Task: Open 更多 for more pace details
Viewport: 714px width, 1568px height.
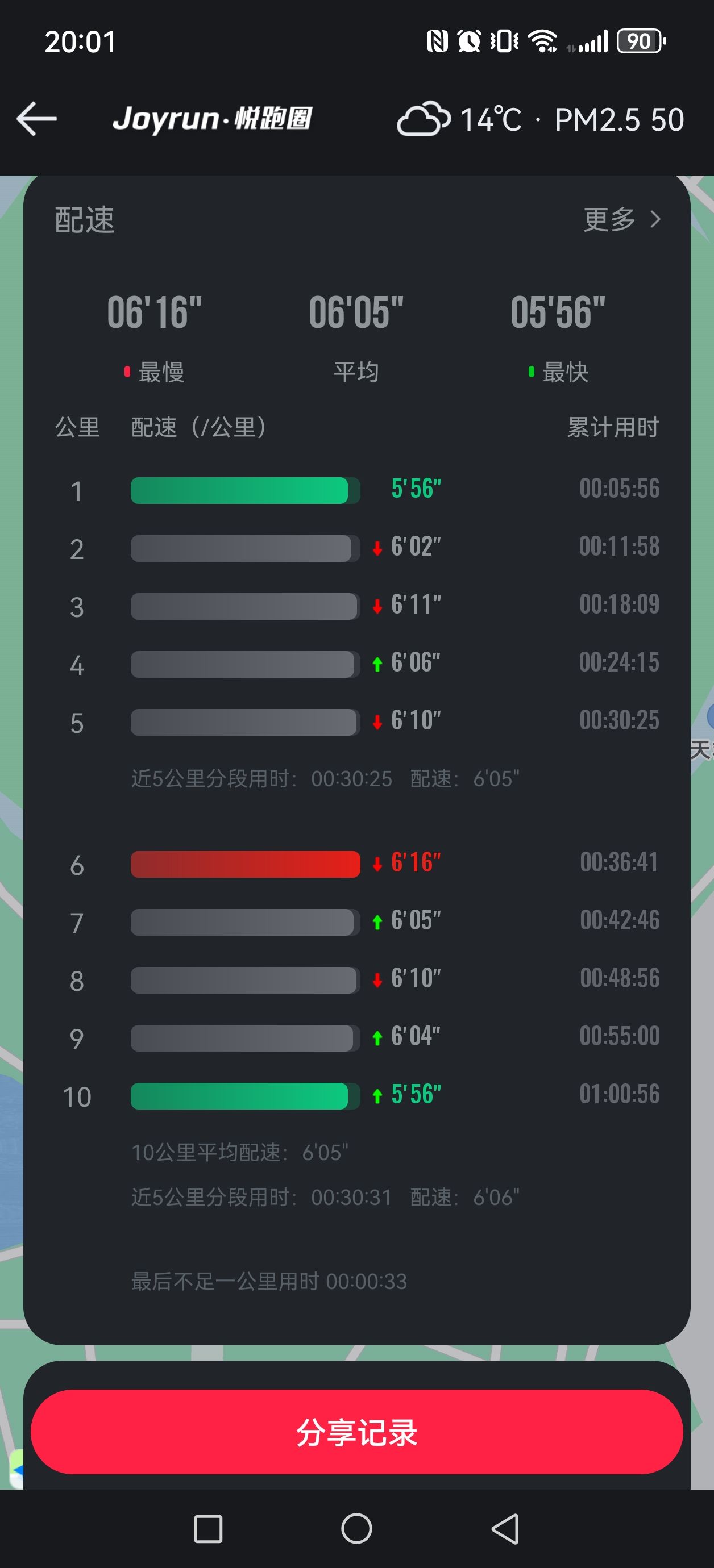Action: tap(622, 219)
